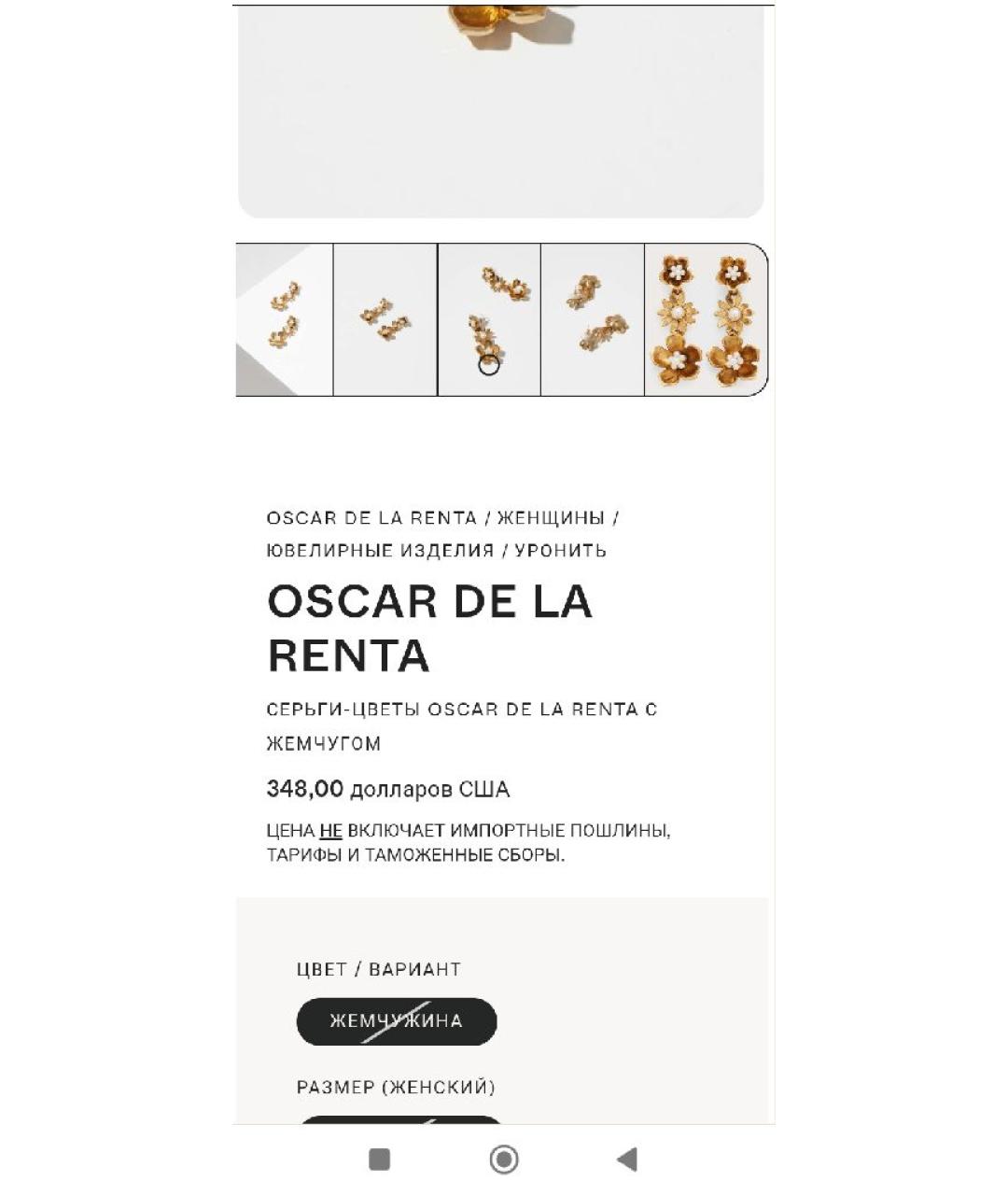
Task: Open Recent Apps with the square icon
Action: (x=379, y=1160)
